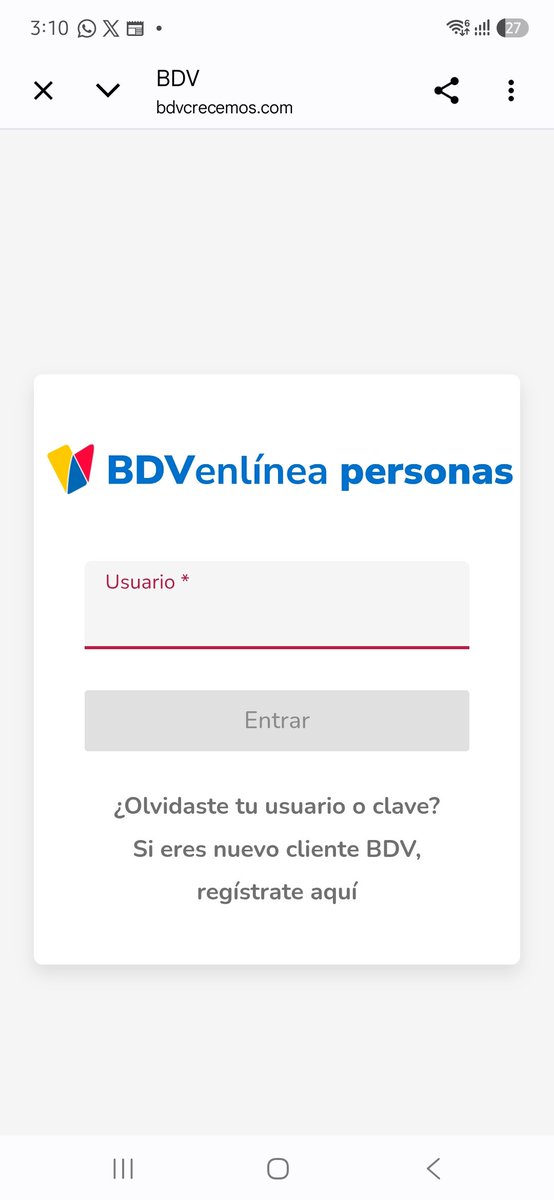Go back with system back button

click(433, 1168)
